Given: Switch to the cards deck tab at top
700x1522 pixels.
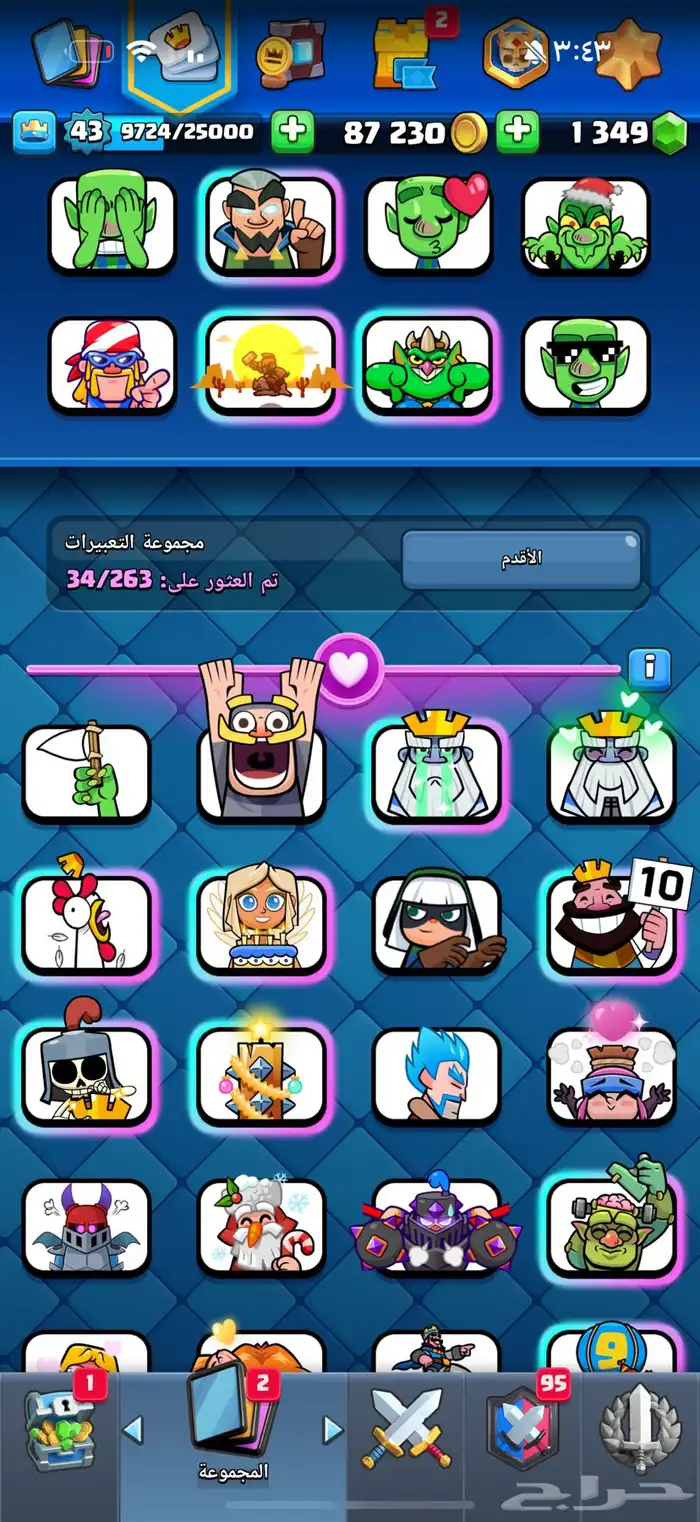Looking at the screenshot, I should pos(66,50).
